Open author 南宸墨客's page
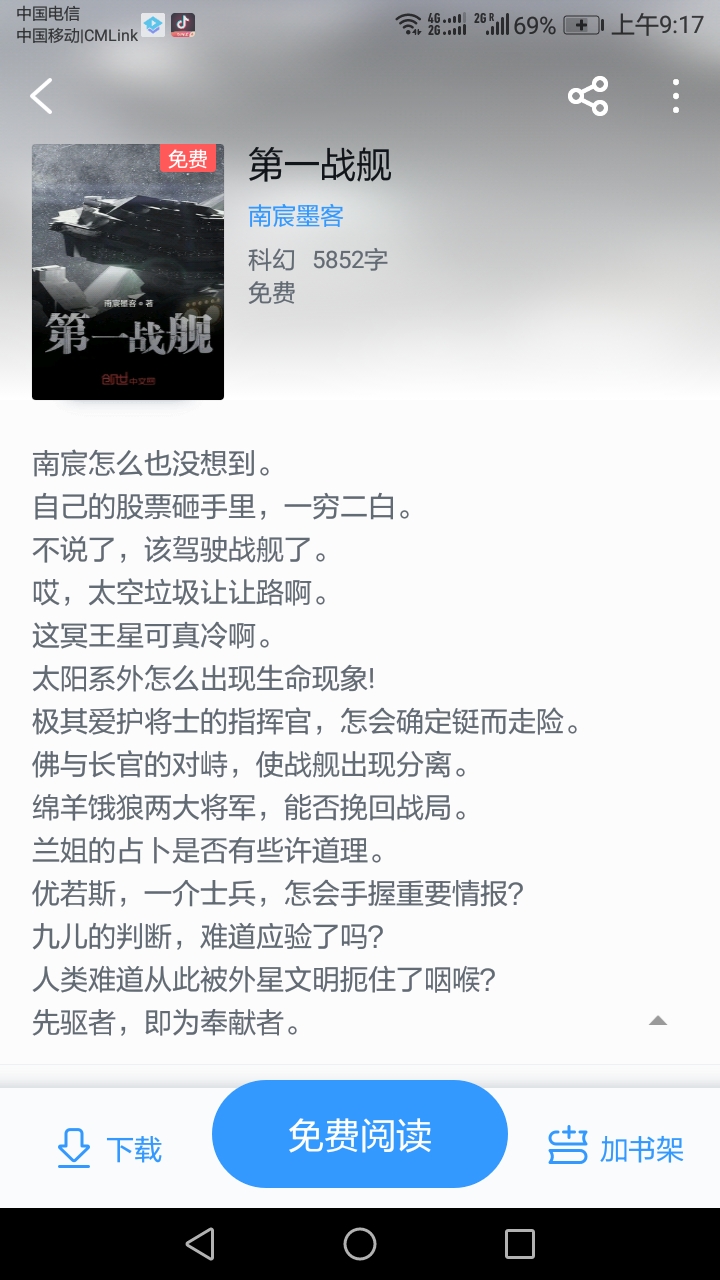Viewport: 720px width, 1280px height. click(x=296, y=216)
